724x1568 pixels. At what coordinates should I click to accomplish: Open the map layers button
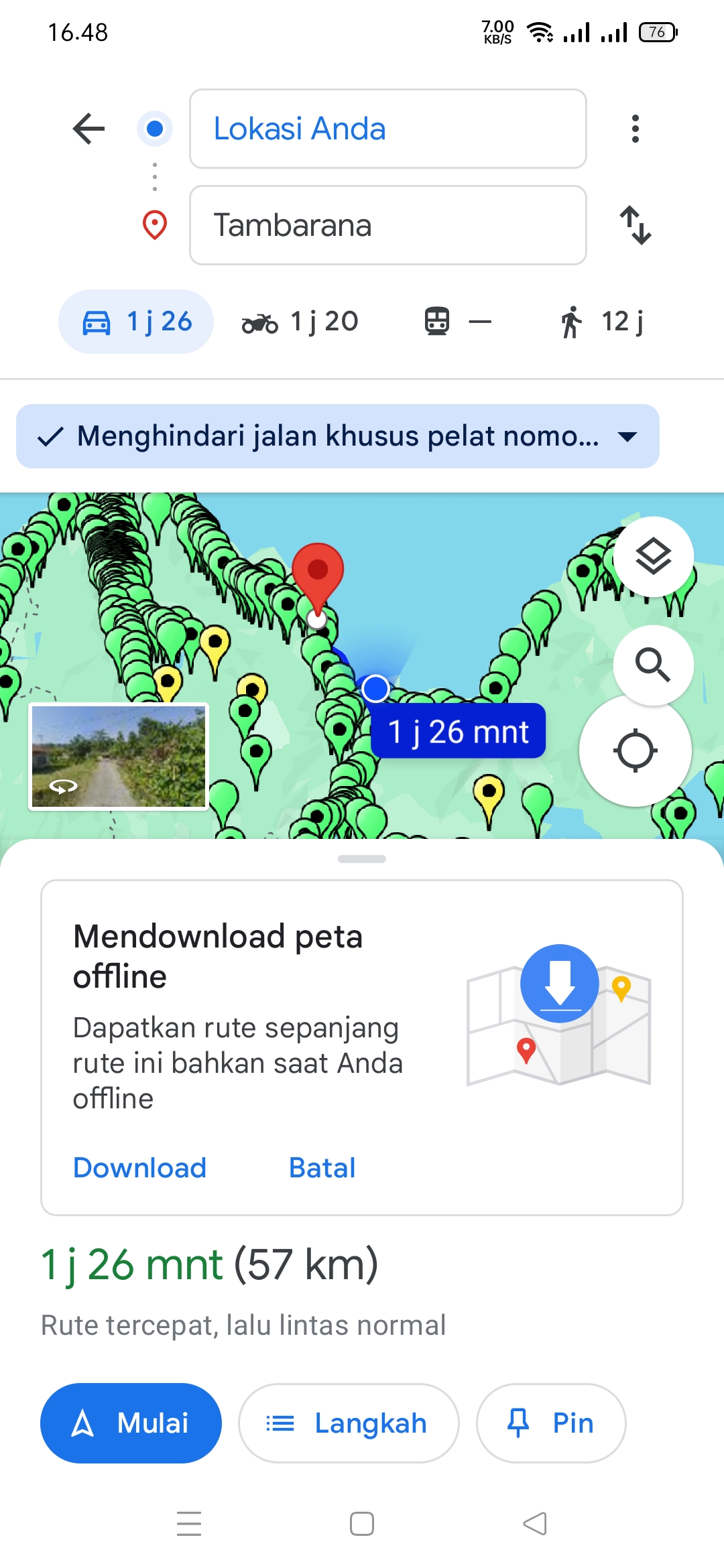(653, 557)
